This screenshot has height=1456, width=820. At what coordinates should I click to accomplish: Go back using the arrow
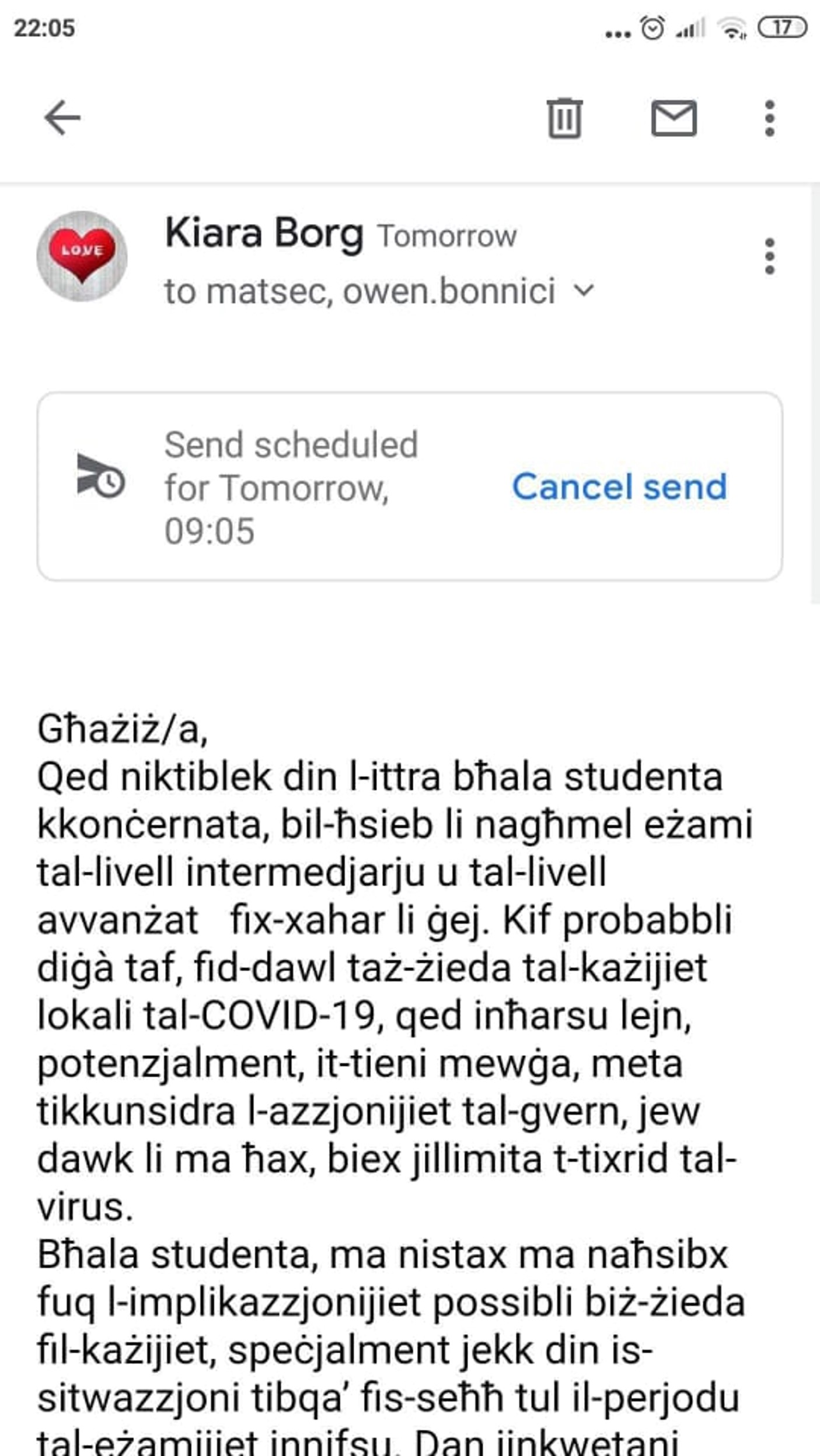(x=62, y=118)
